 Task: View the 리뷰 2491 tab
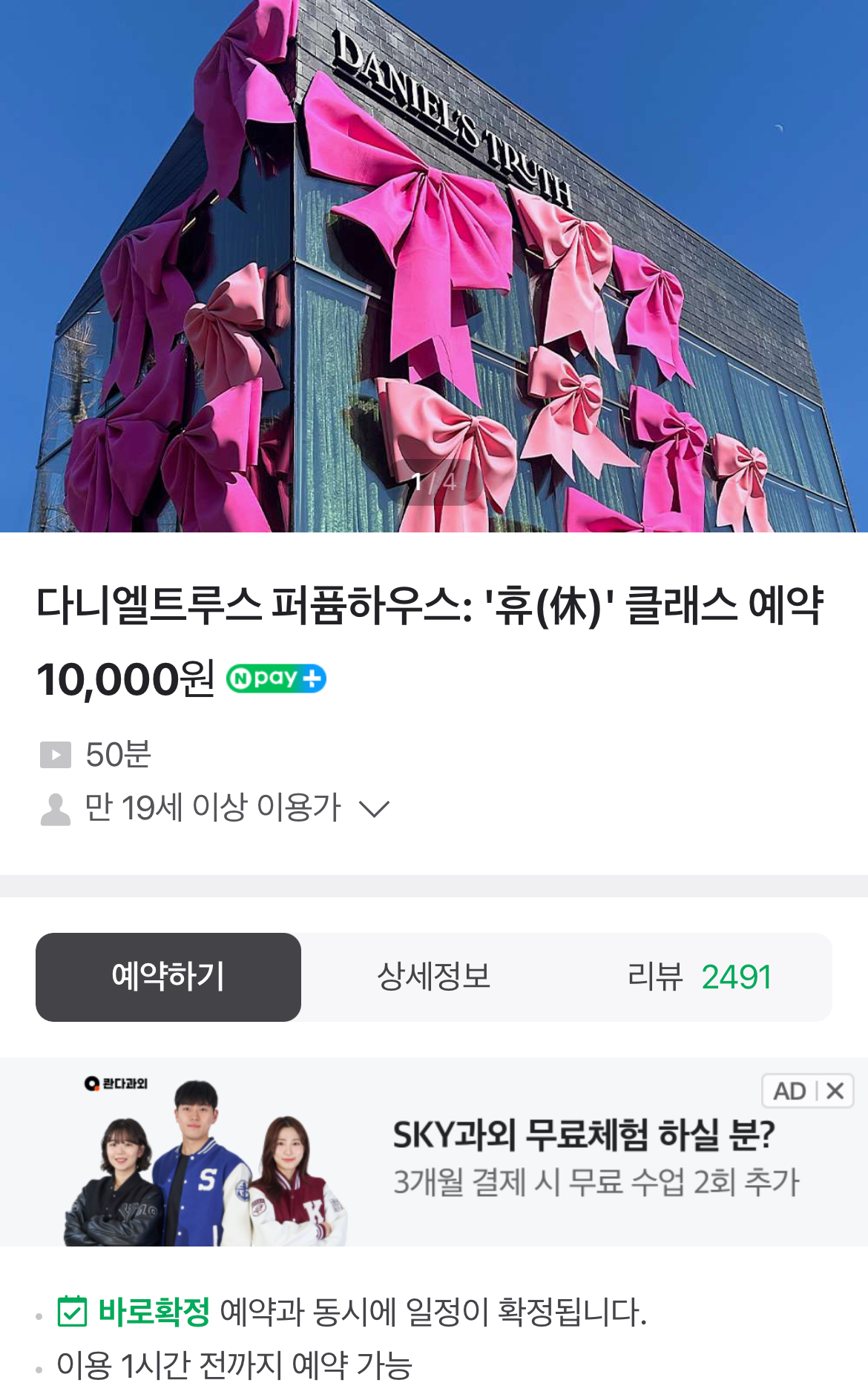[699, 977]
